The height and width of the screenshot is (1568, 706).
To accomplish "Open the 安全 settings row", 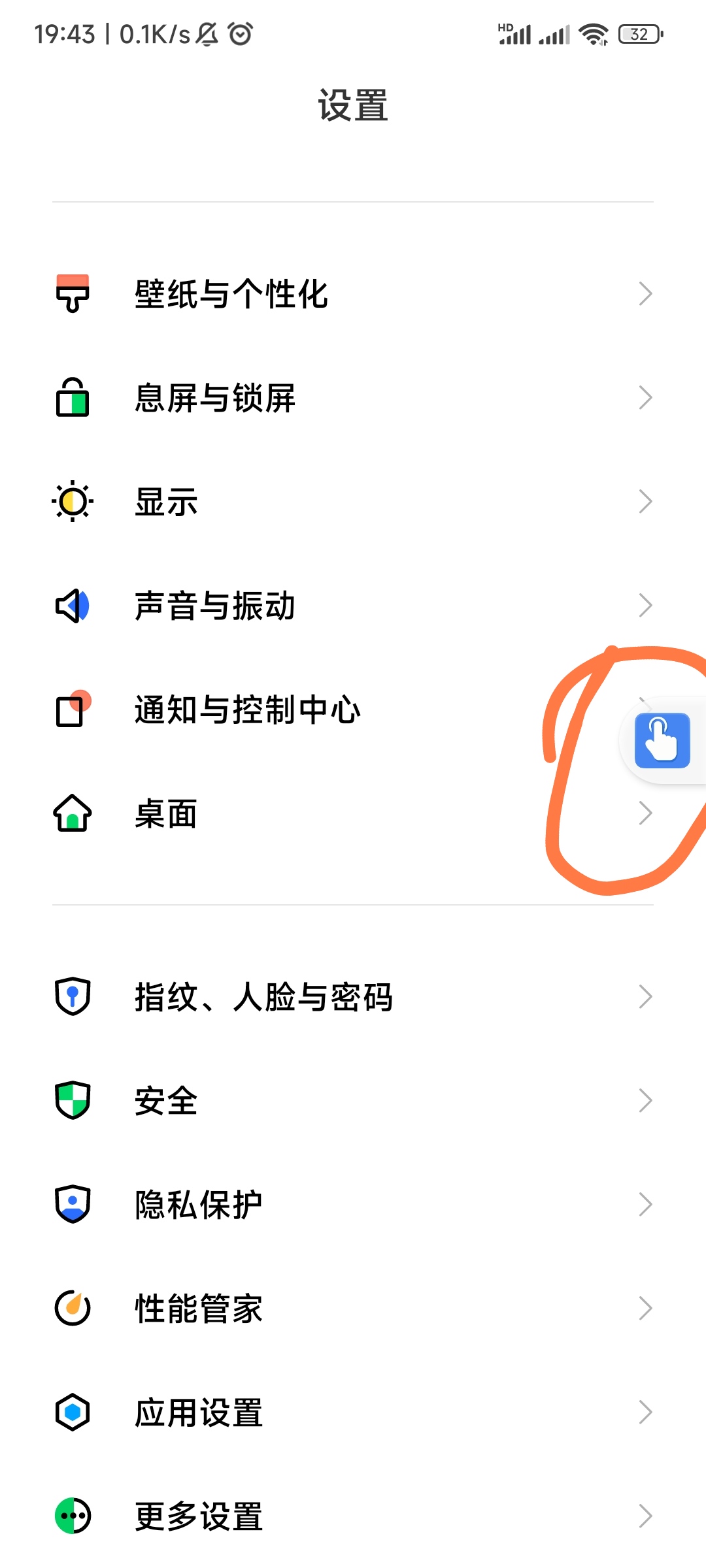I will 353,1101.
